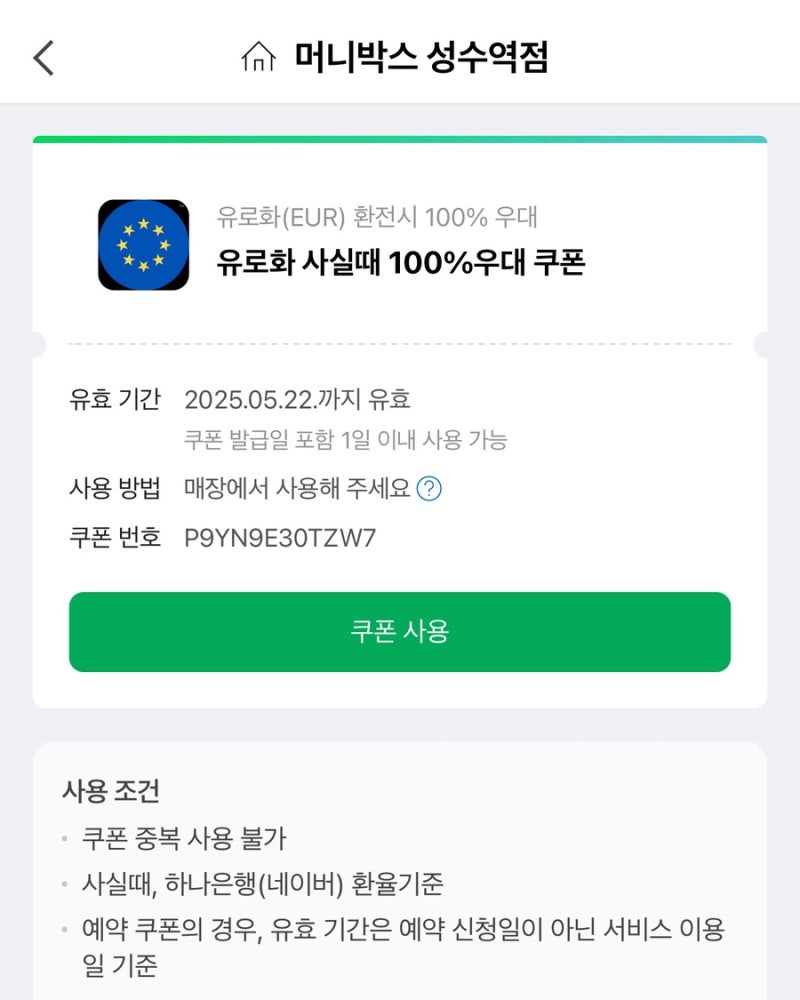Click the green gradient progress strip atop the coupon card
The image size is (800, 1000).
coord(400,135)
